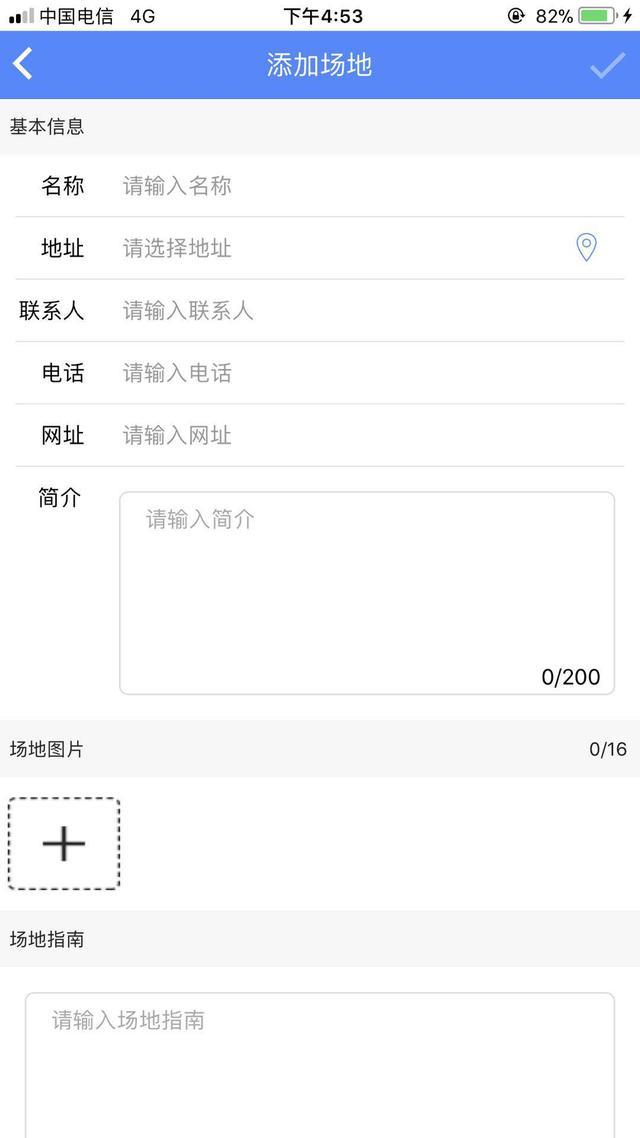Viewport: 640px width, 1138px height.
Task: Add a venue picture with plus button
Action: click(64, 844)
